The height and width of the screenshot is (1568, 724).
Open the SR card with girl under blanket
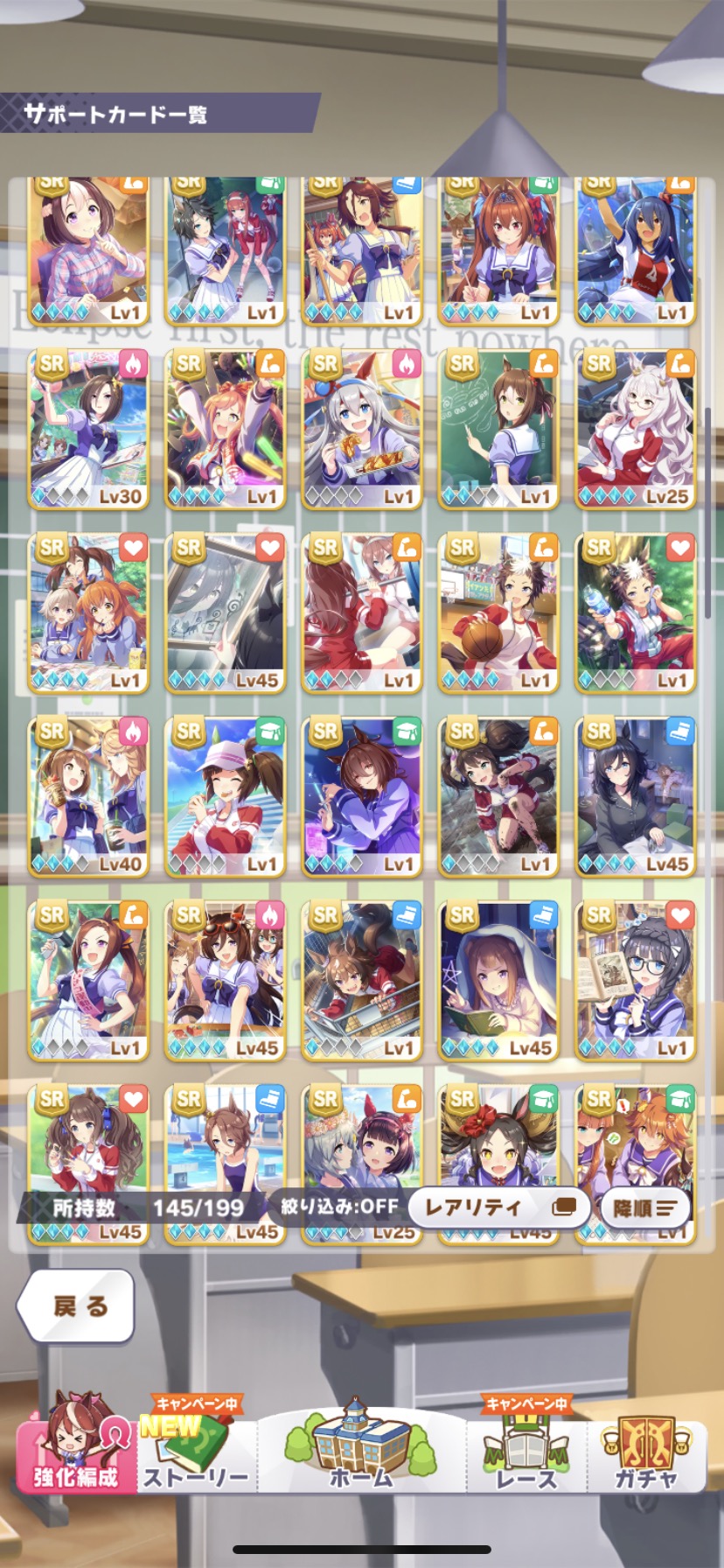point(499,981)
